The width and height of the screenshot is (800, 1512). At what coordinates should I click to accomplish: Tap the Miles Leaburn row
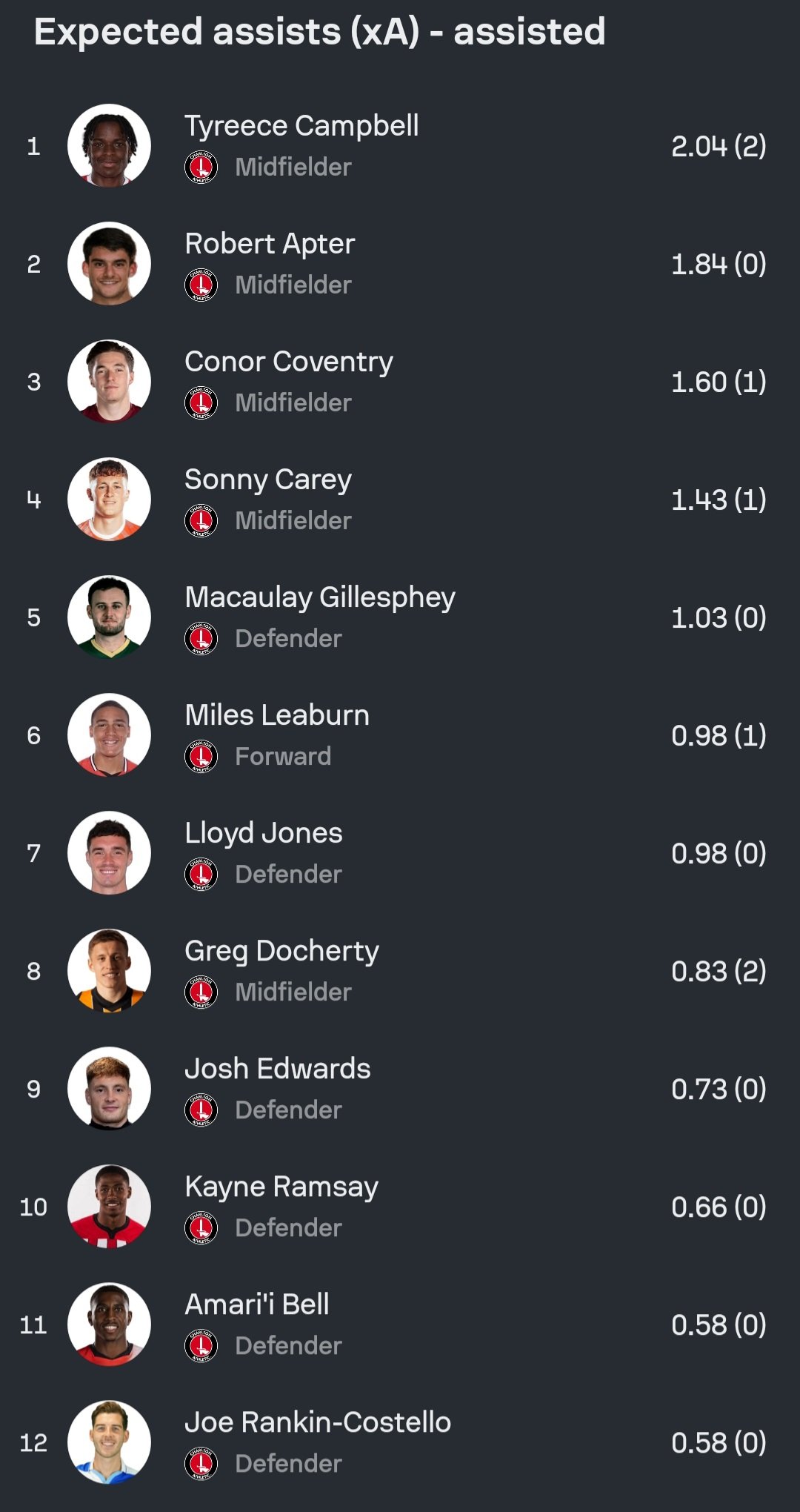(x=276, y=716)
